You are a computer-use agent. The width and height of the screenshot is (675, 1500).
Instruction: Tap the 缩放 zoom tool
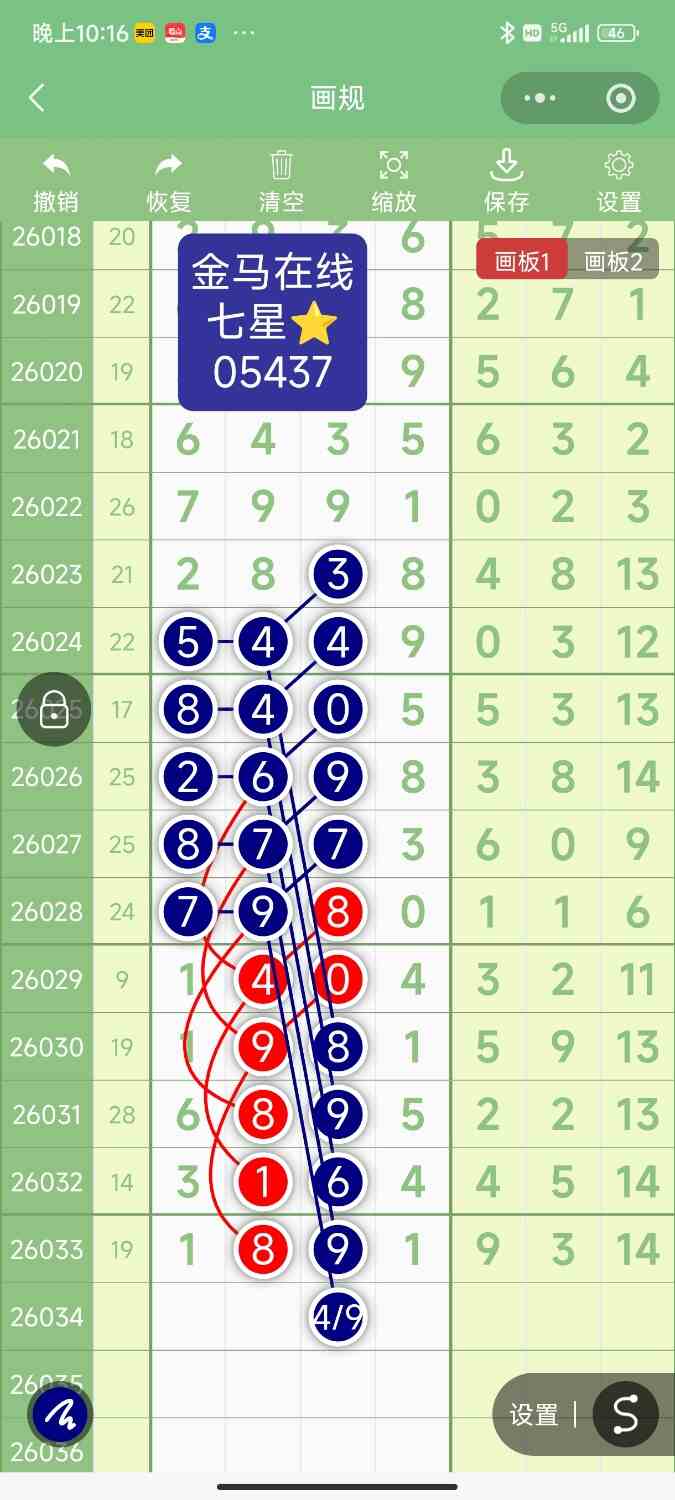tap(394, 182)
